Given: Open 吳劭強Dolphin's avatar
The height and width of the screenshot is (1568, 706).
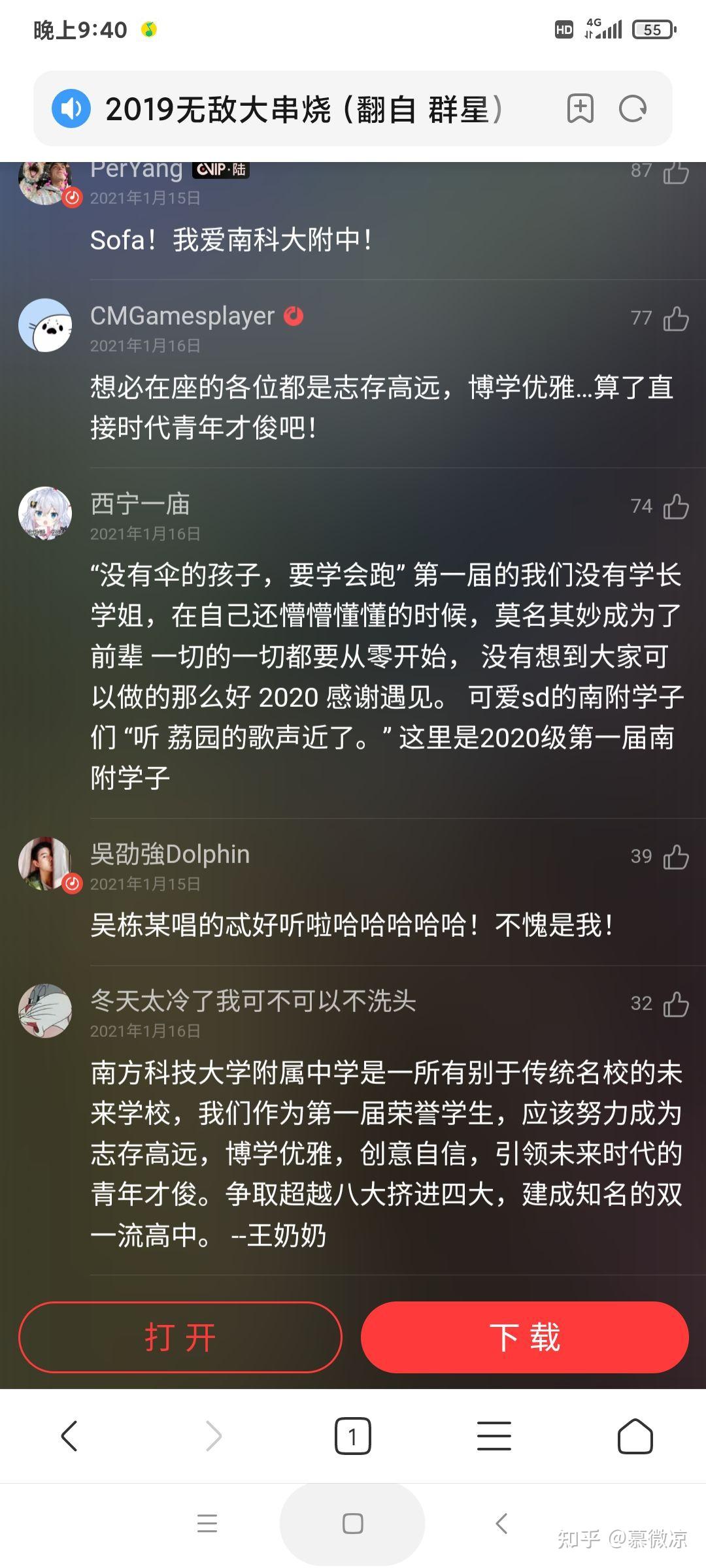Looking at the screenshot, I should tap(45, 863).
